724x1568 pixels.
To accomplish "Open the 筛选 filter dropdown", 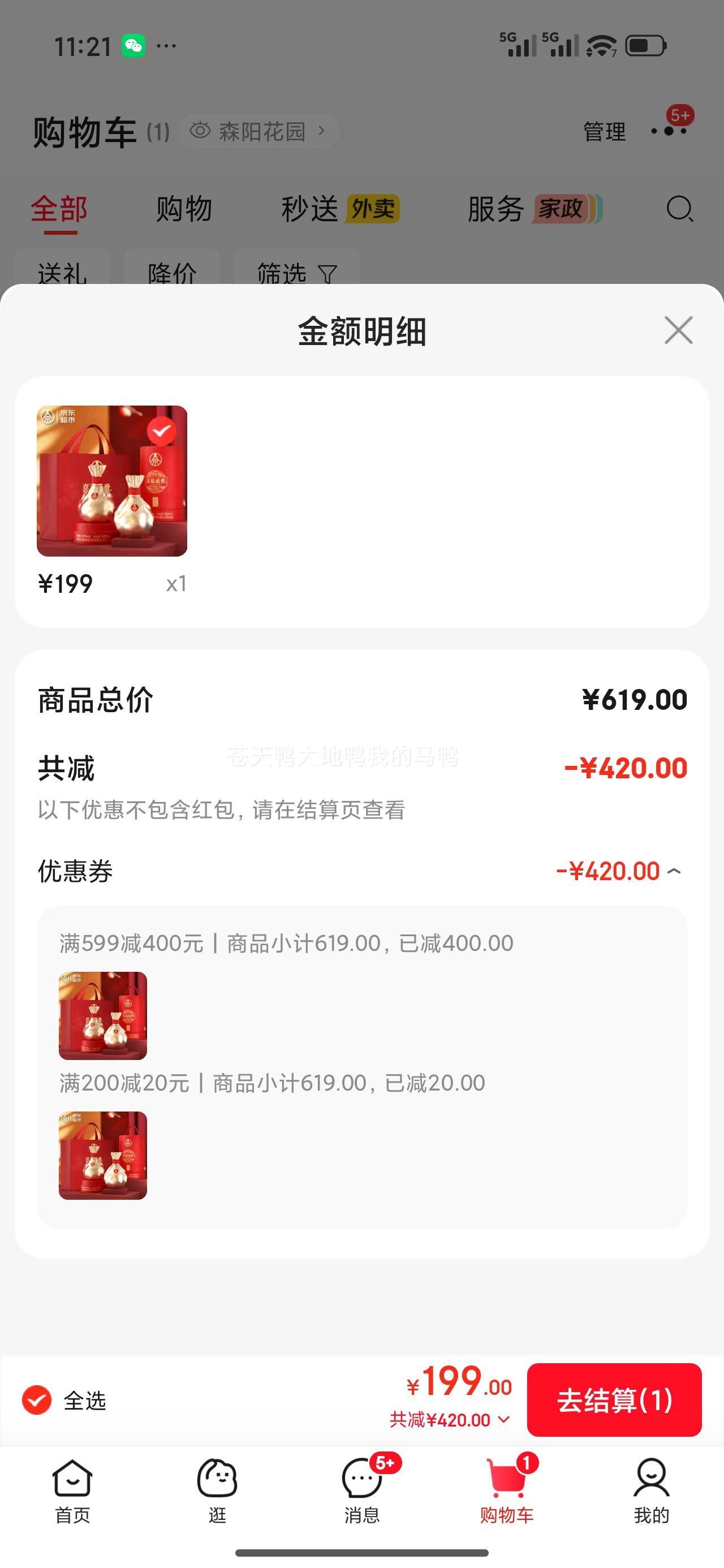I will tap(296, 274).
